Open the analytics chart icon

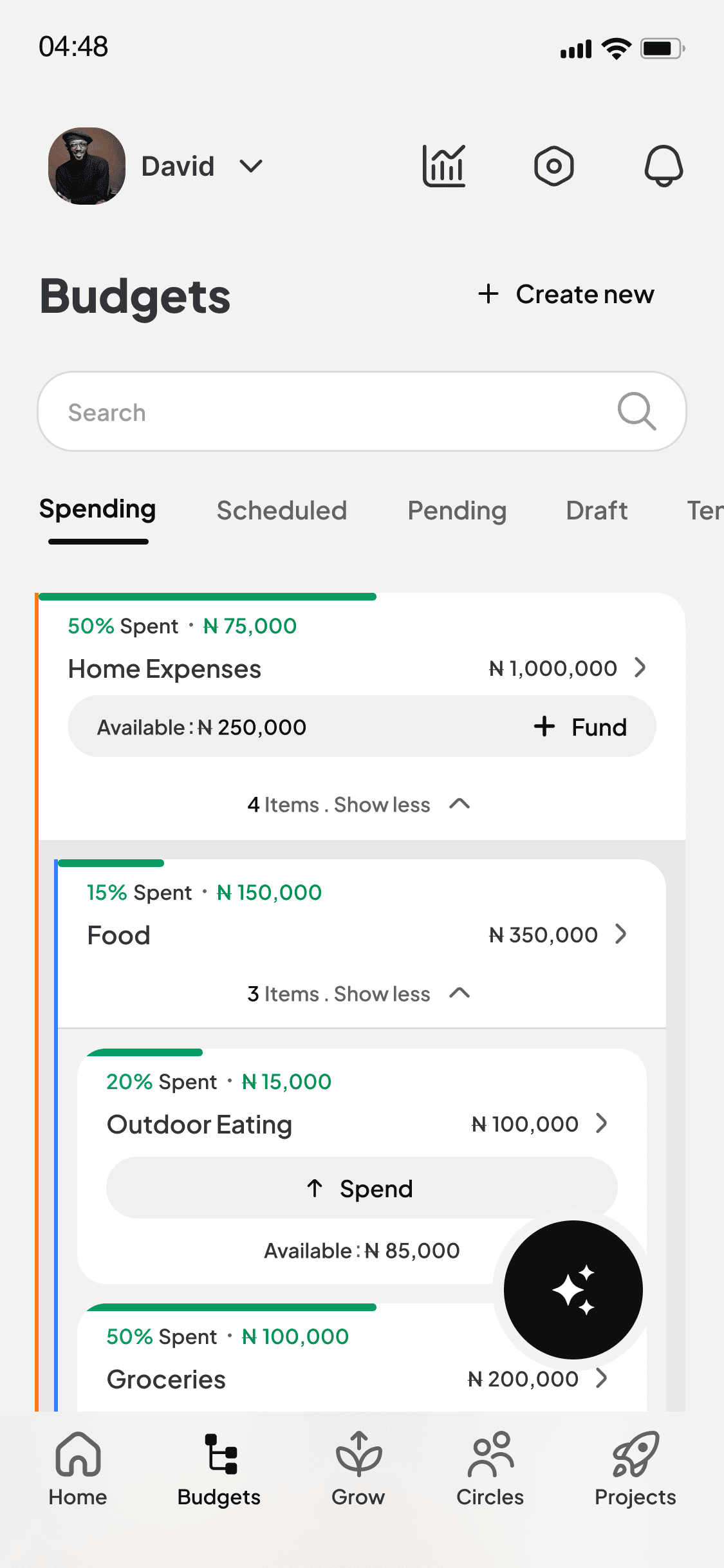[x=443, y=165]
